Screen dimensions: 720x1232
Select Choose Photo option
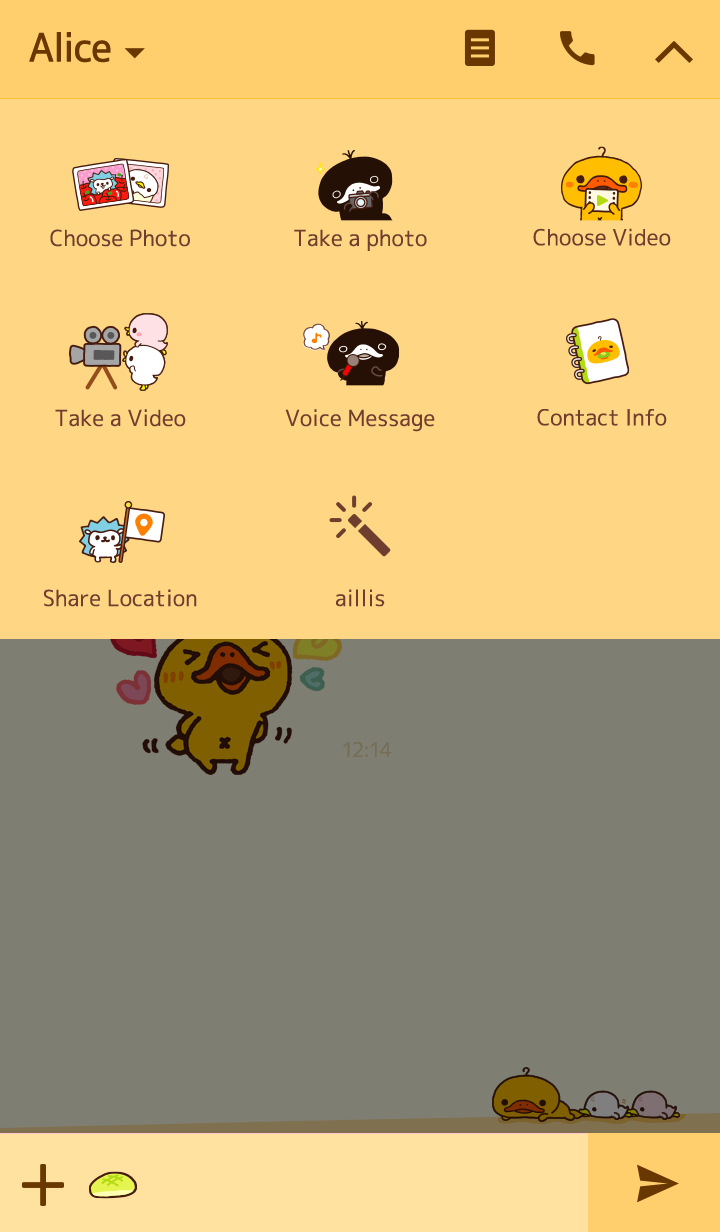120,202
